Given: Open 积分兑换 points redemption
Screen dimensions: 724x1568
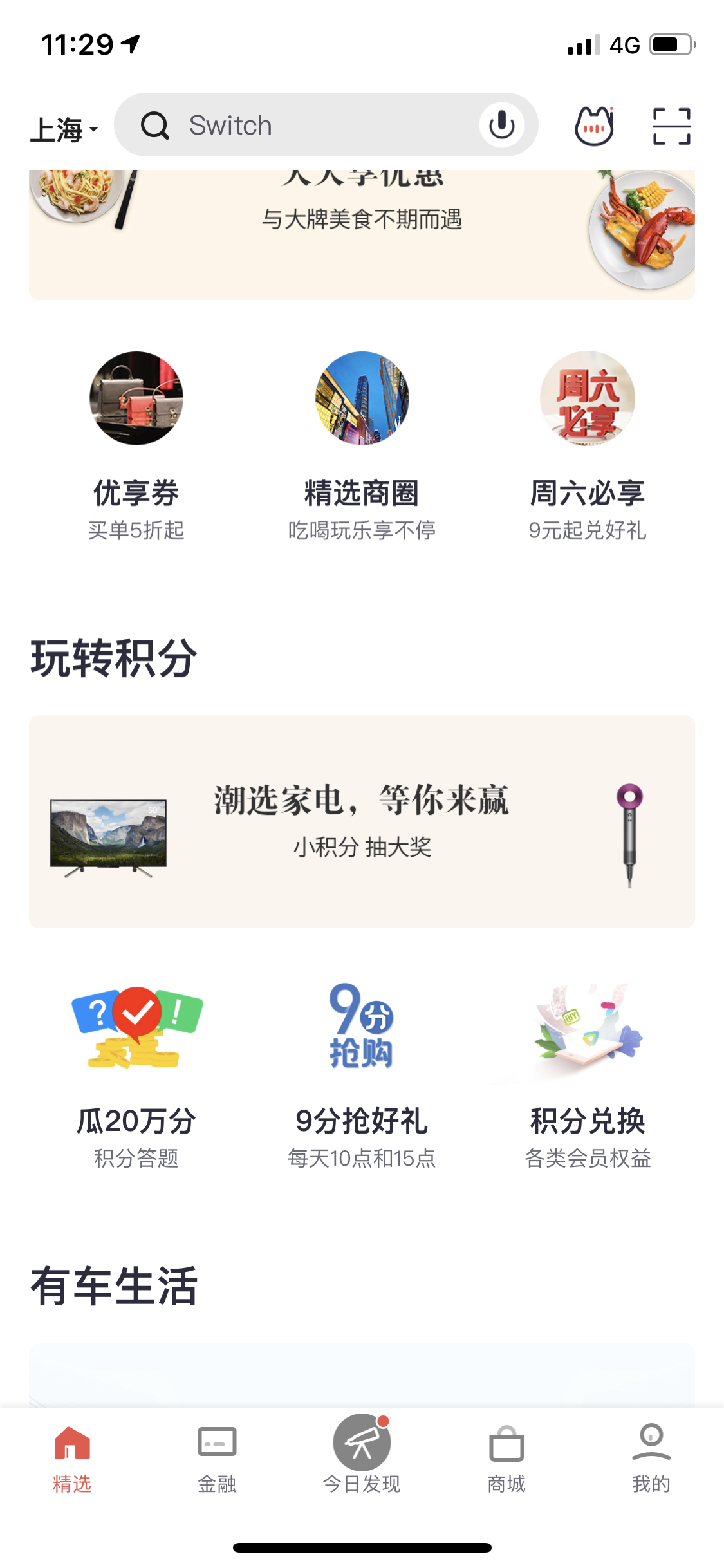Looking at the screenshot, I should [x=587, y=1075].
